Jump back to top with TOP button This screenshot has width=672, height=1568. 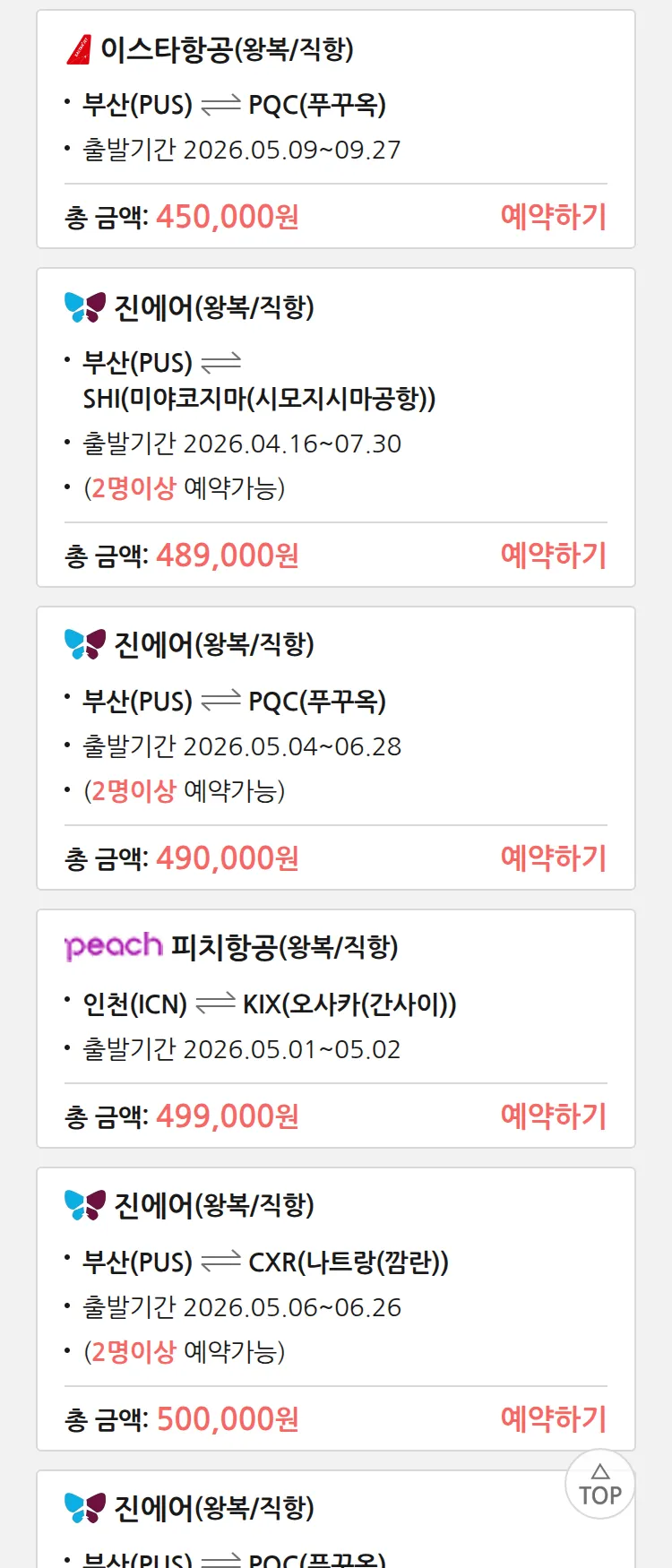pyautogui.click(x=600, y=1485)
